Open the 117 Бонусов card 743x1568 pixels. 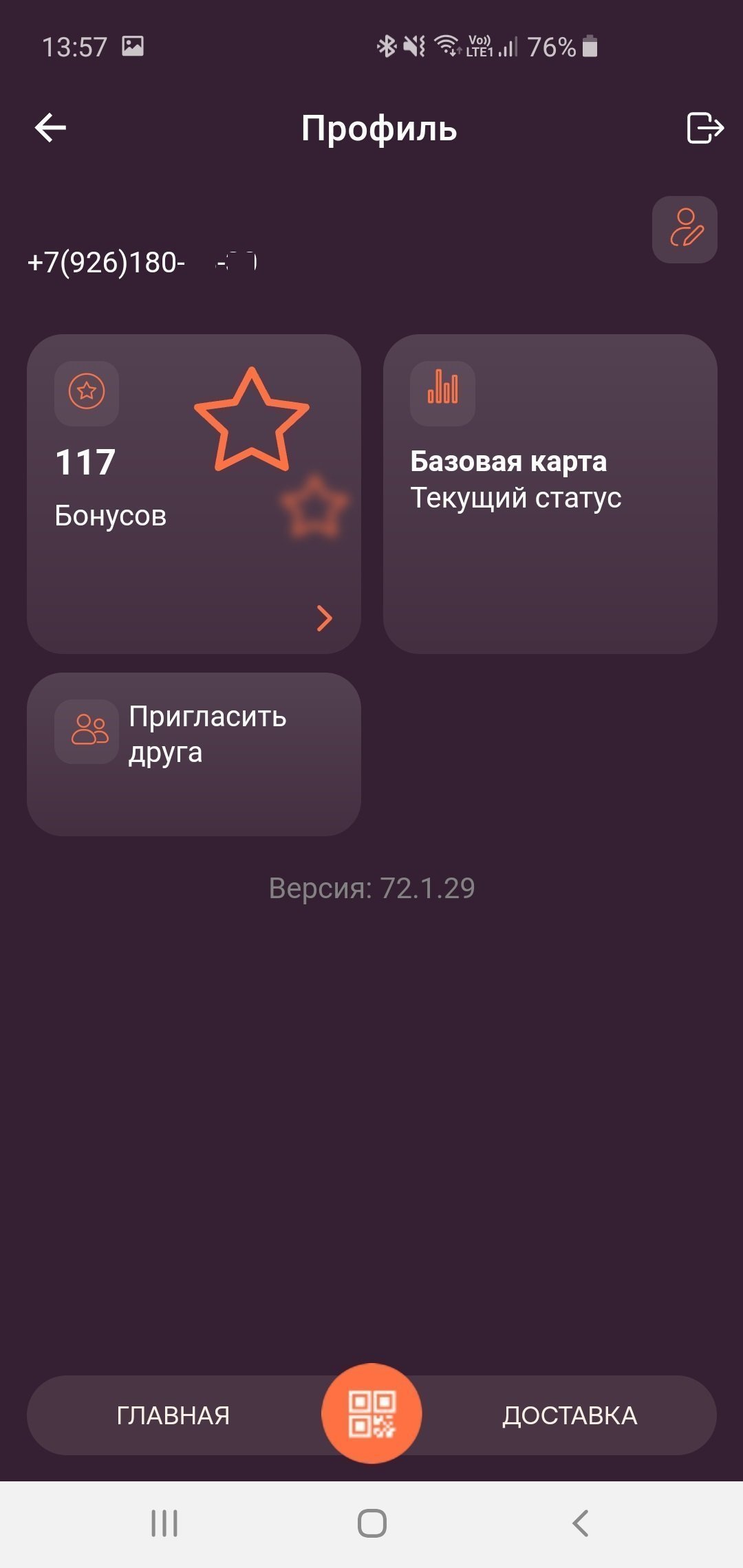point(193,494)
